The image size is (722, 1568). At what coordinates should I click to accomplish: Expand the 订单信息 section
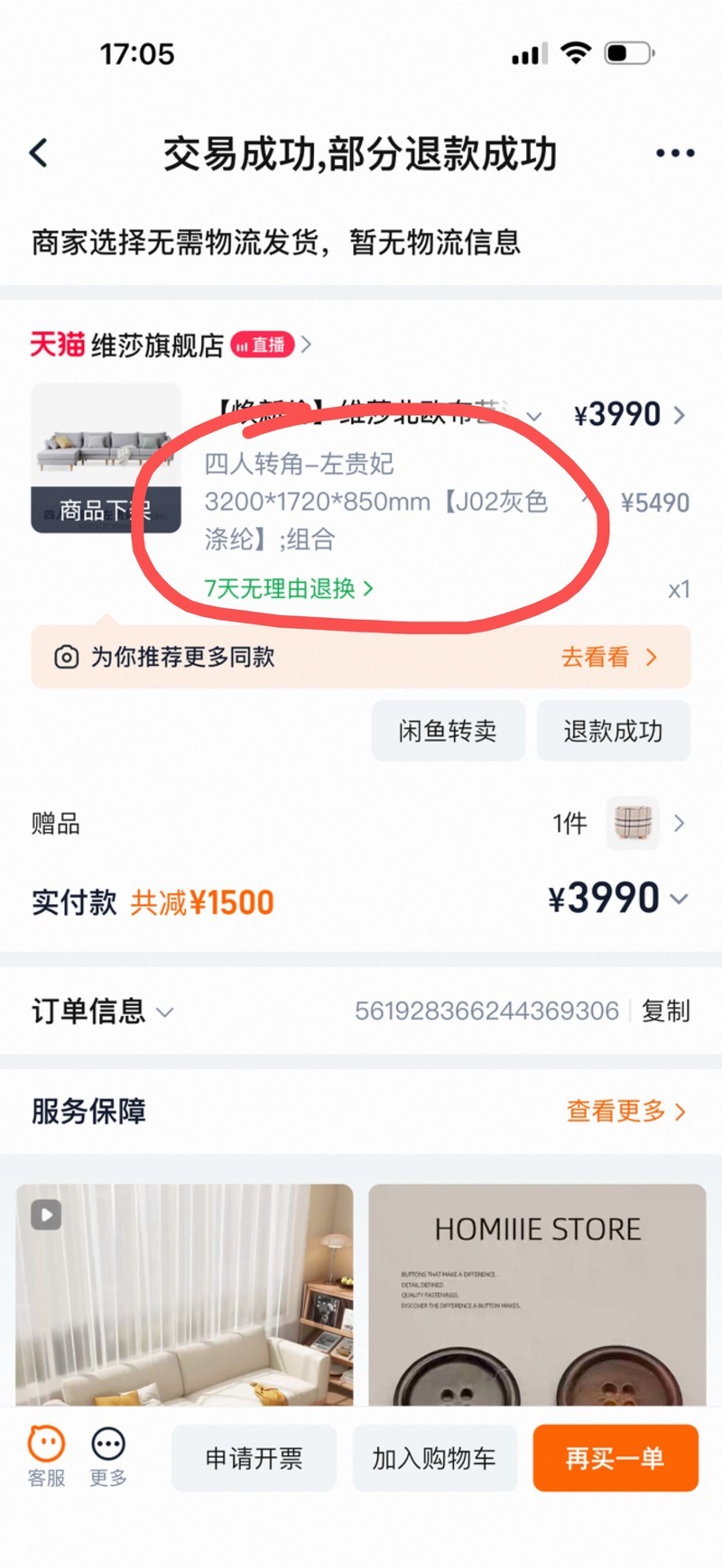click(x=101, y=1011)
